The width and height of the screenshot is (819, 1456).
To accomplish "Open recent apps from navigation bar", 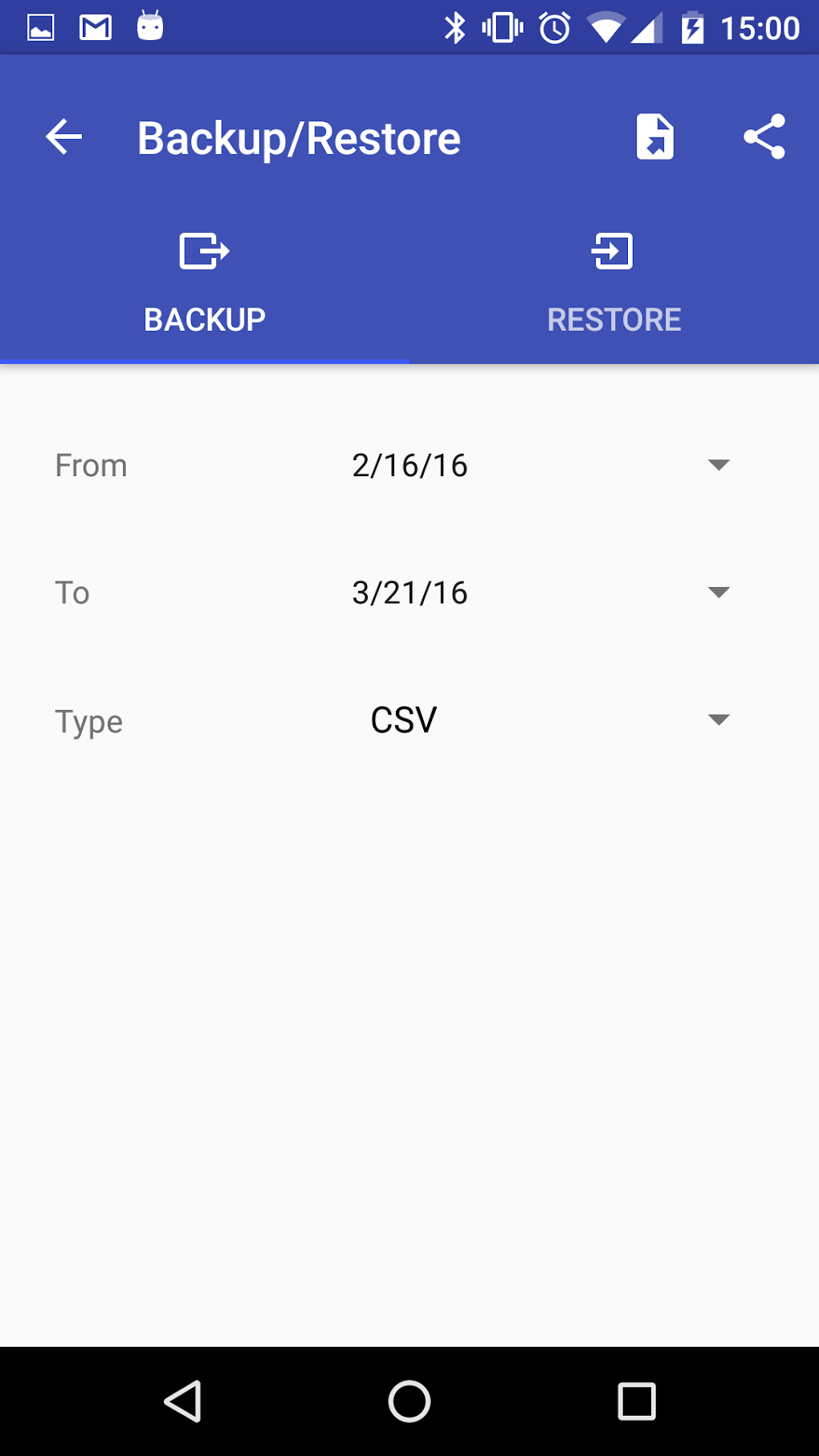I will point(636,1401).
